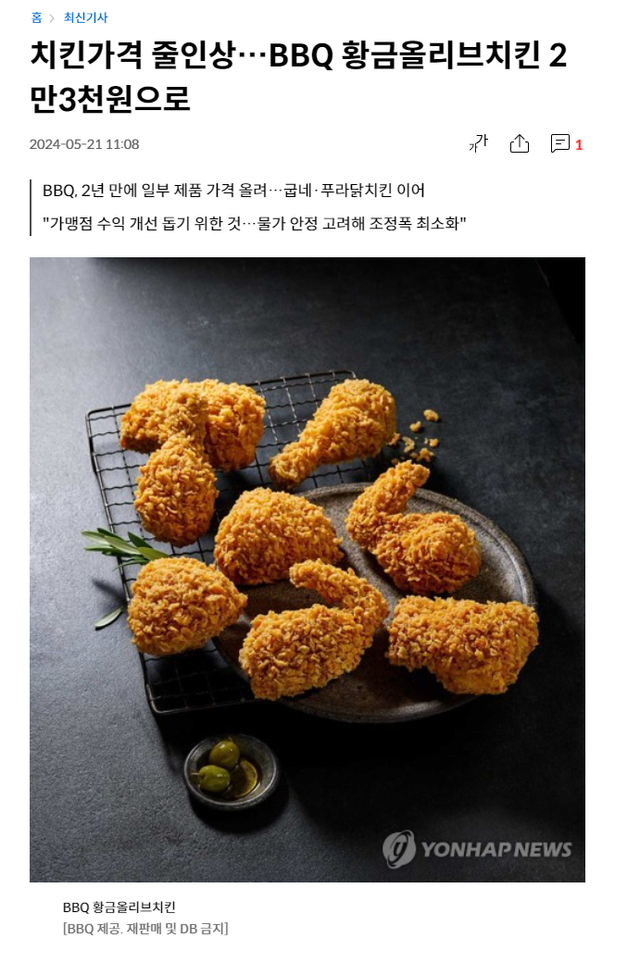Open the article comments
Image resolution: width=640 pixels, height=961 pixels.
pos(565,144)
